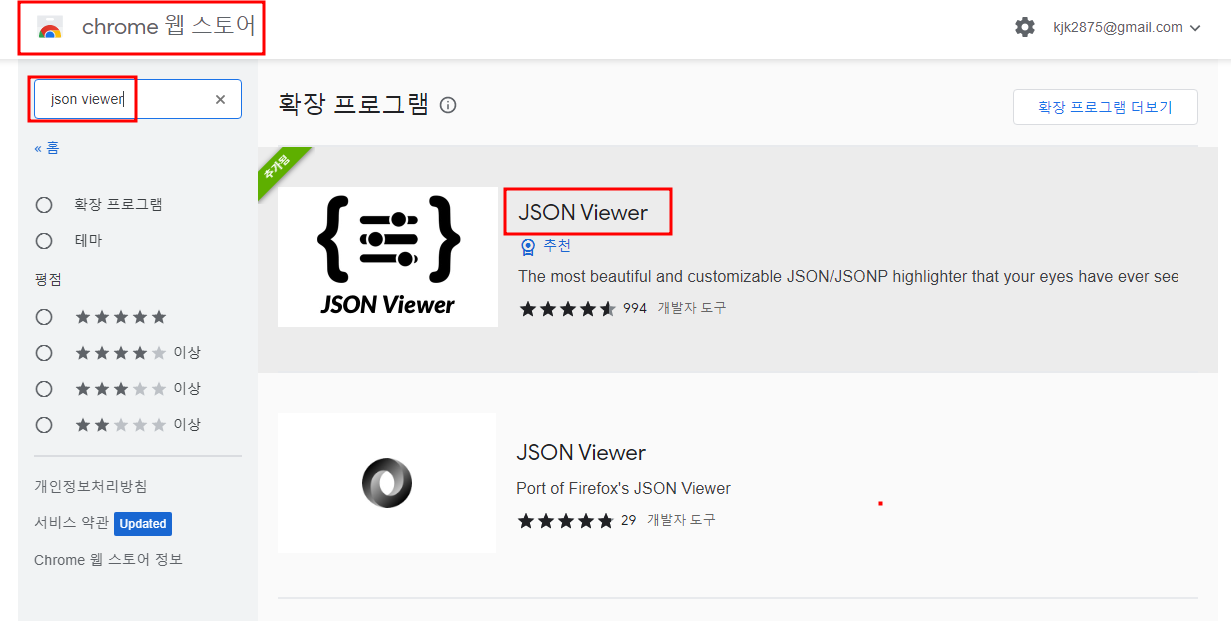The image size is (1231, 621).
Task: Focus the json viewer search field
Action: [x=120, y=99]
